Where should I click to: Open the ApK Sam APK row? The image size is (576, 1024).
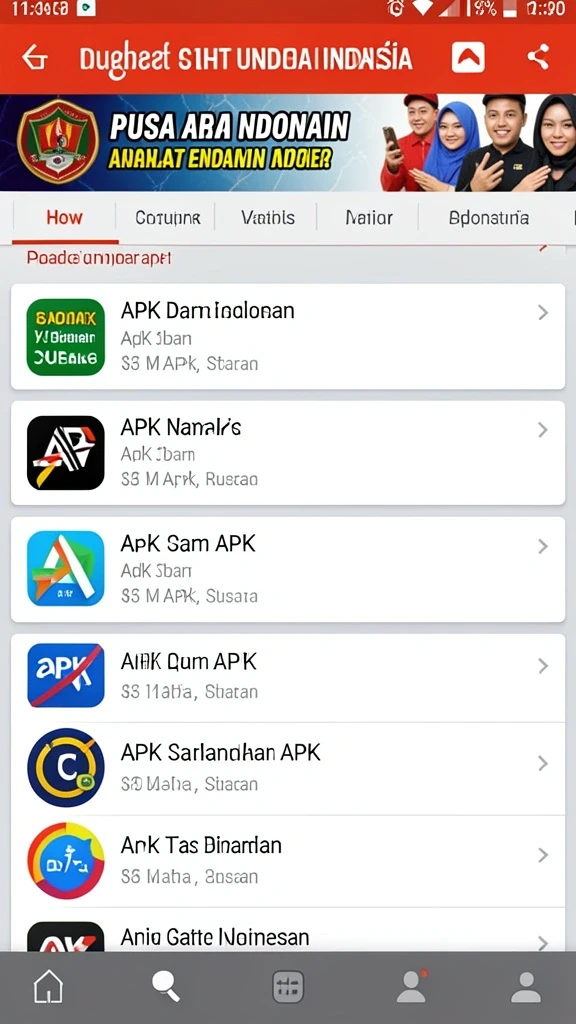tap(288, 569)
